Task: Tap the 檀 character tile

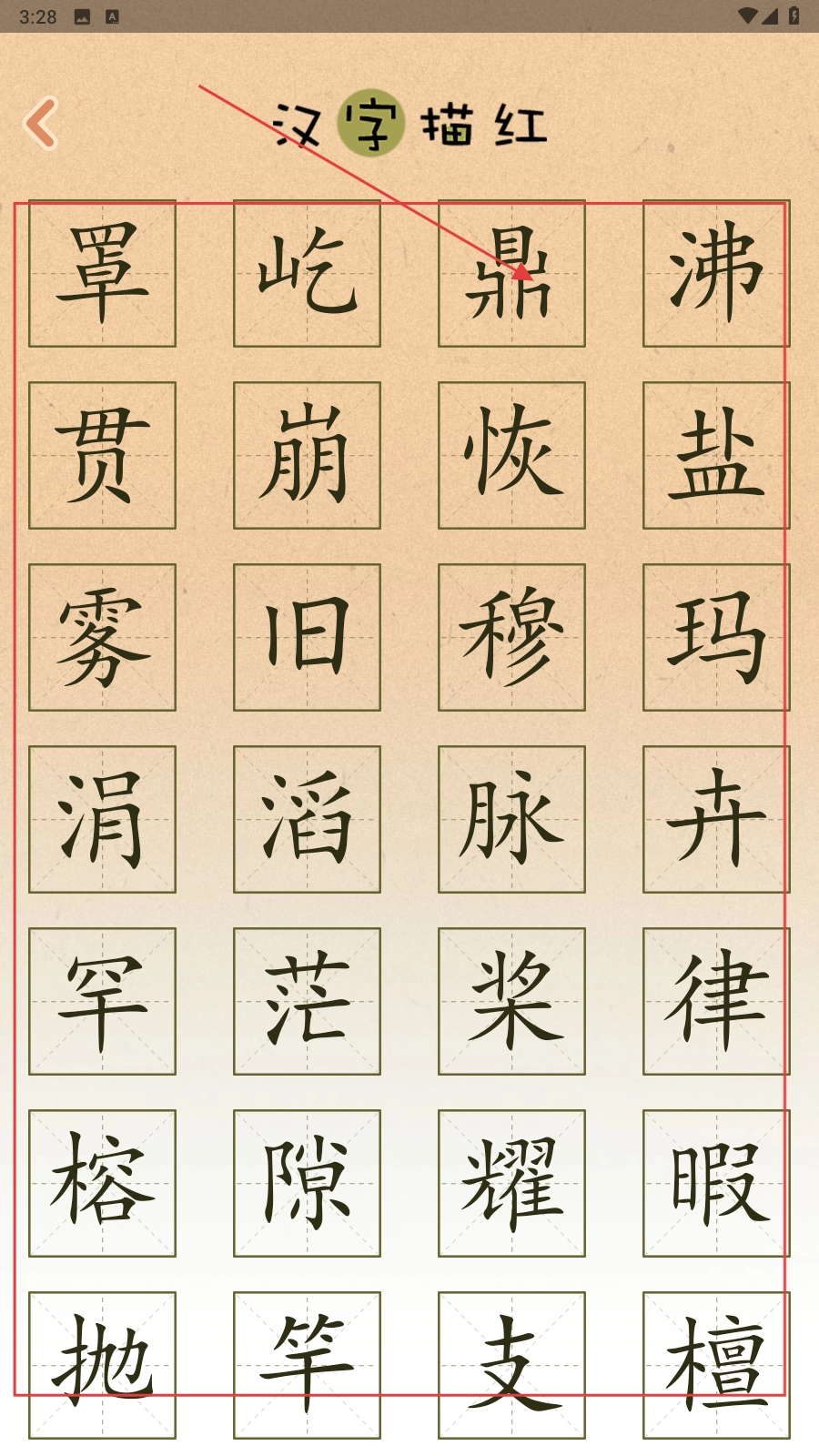Action: tap(716, 1365)
